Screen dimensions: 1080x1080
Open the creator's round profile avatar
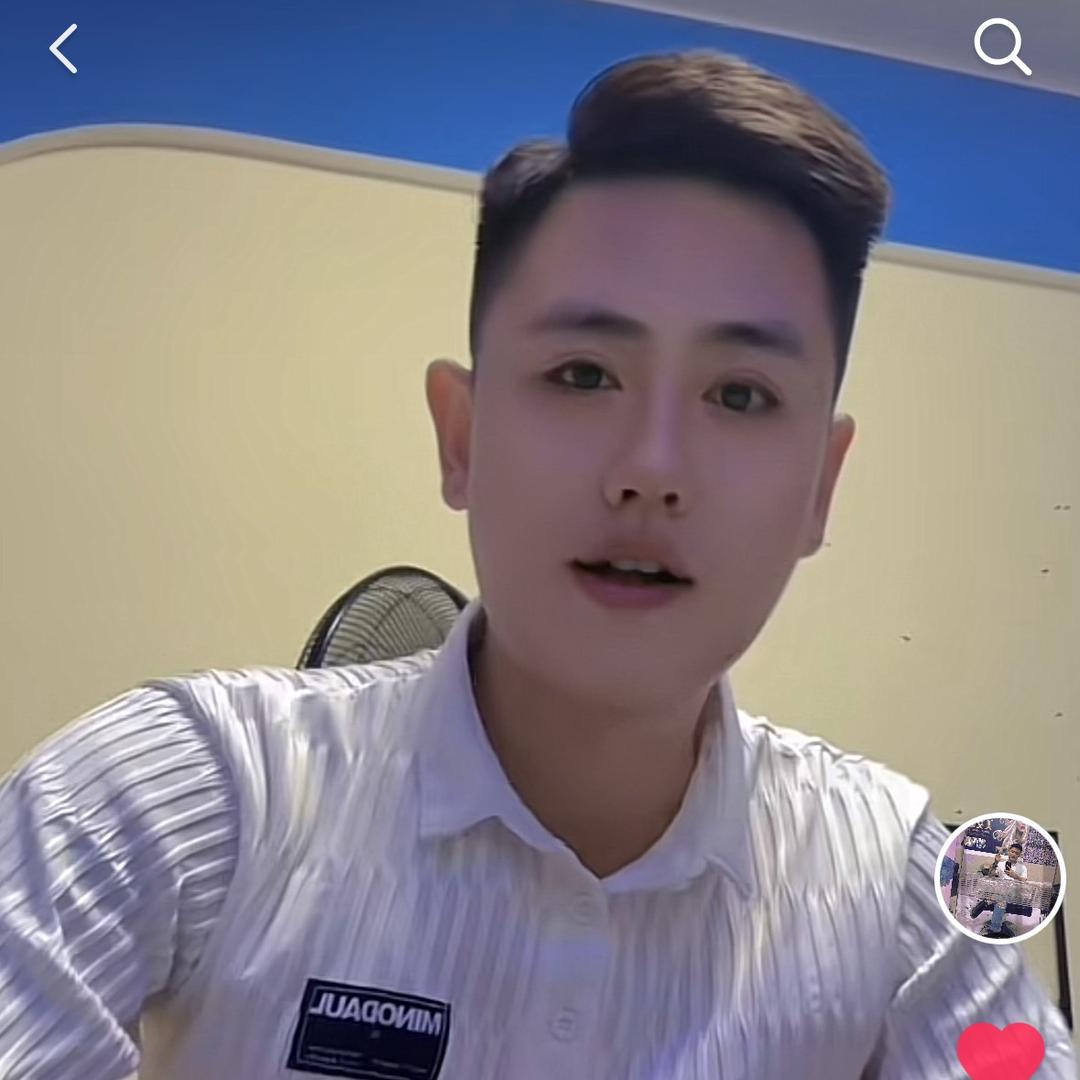tap(999, 878)
